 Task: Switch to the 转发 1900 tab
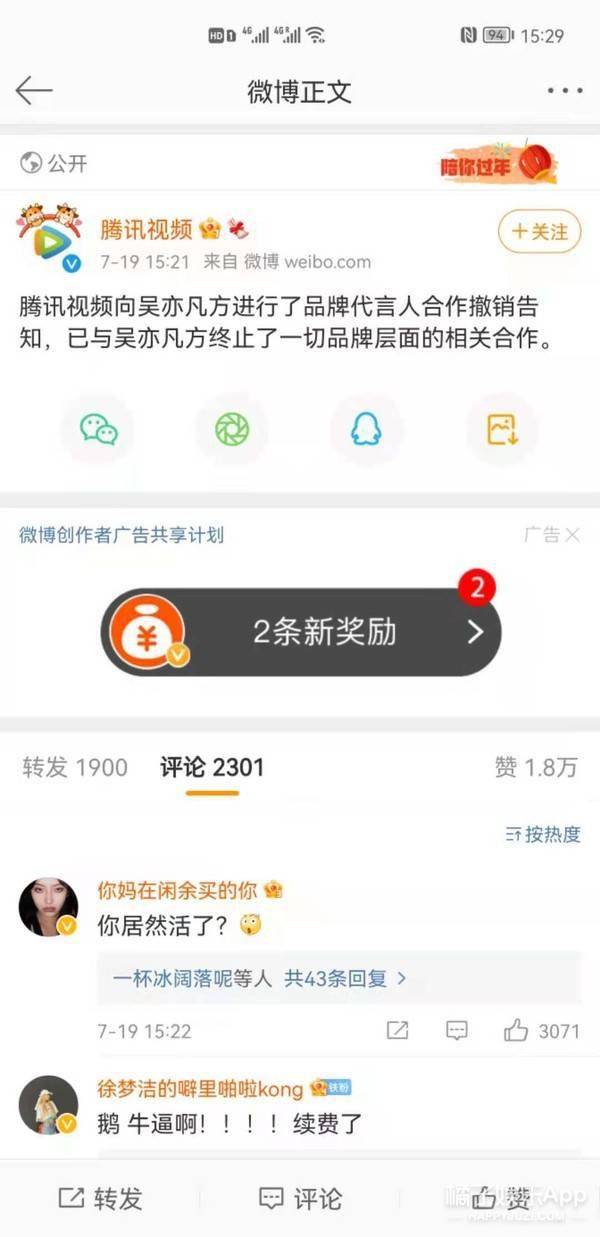point(75,768)
